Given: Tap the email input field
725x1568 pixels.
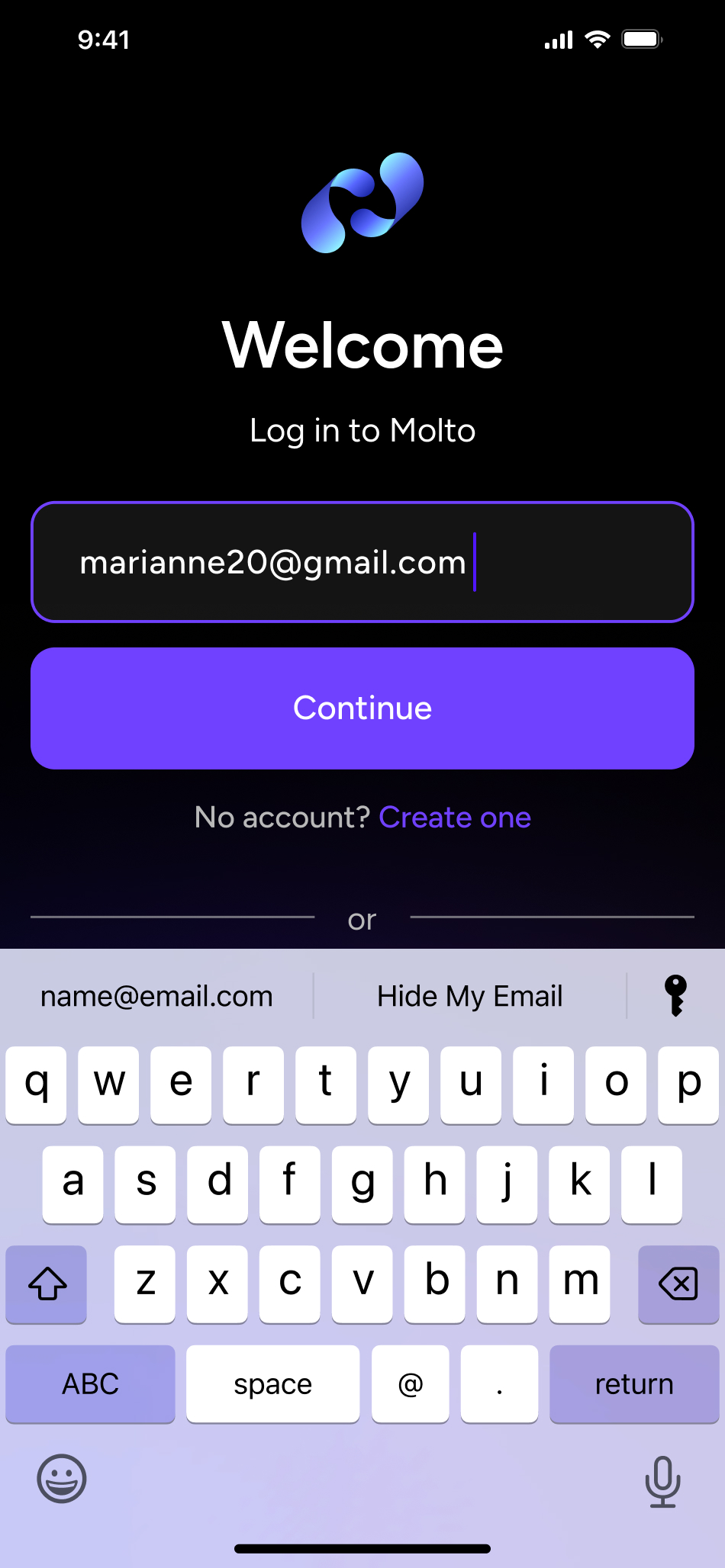Looking at the screenshot, I should (x=362, y=562).
